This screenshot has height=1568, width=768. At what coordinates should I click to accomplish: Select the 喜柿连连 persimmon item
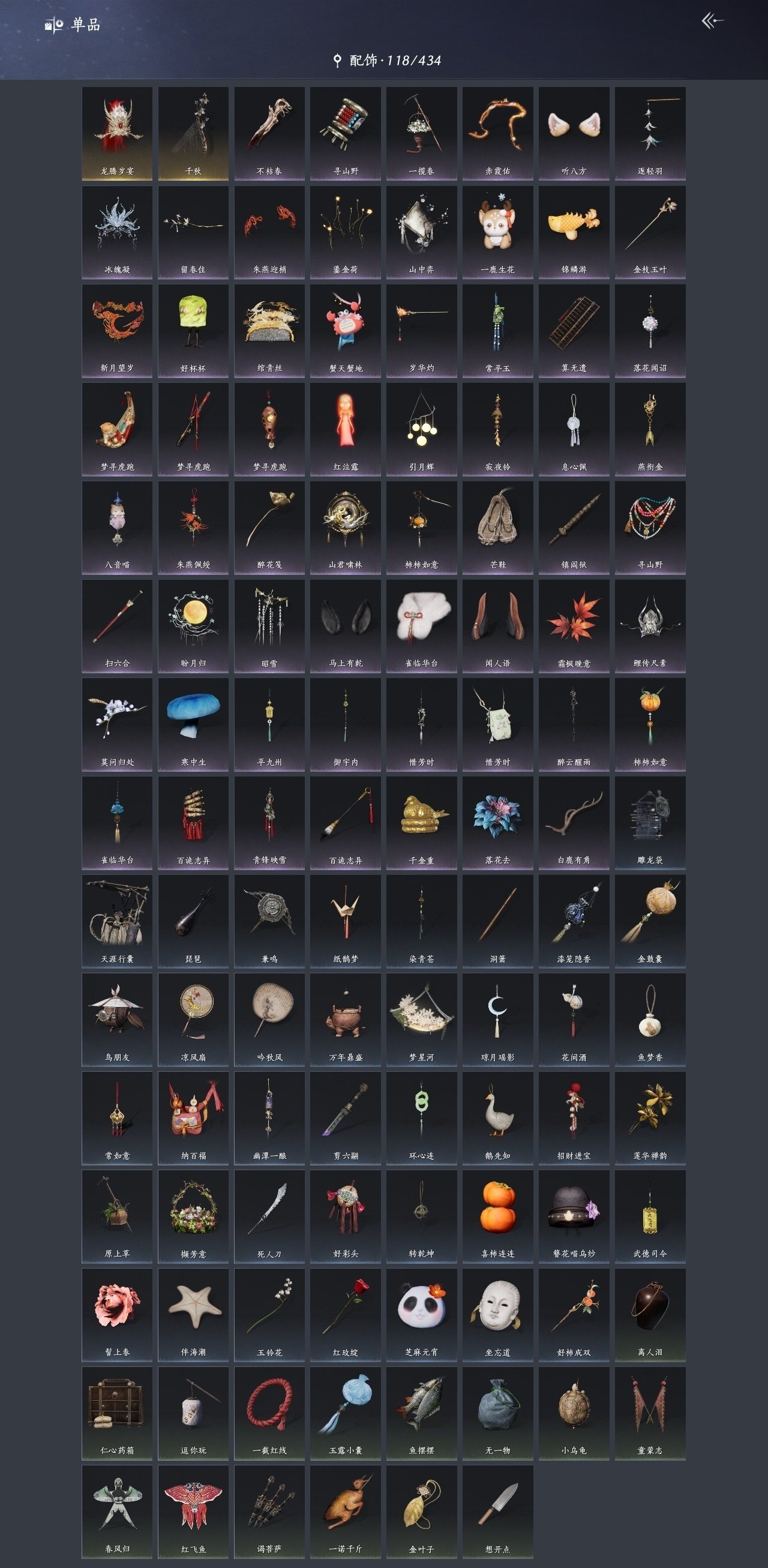pyautogui.click(x=497, y=1216)
